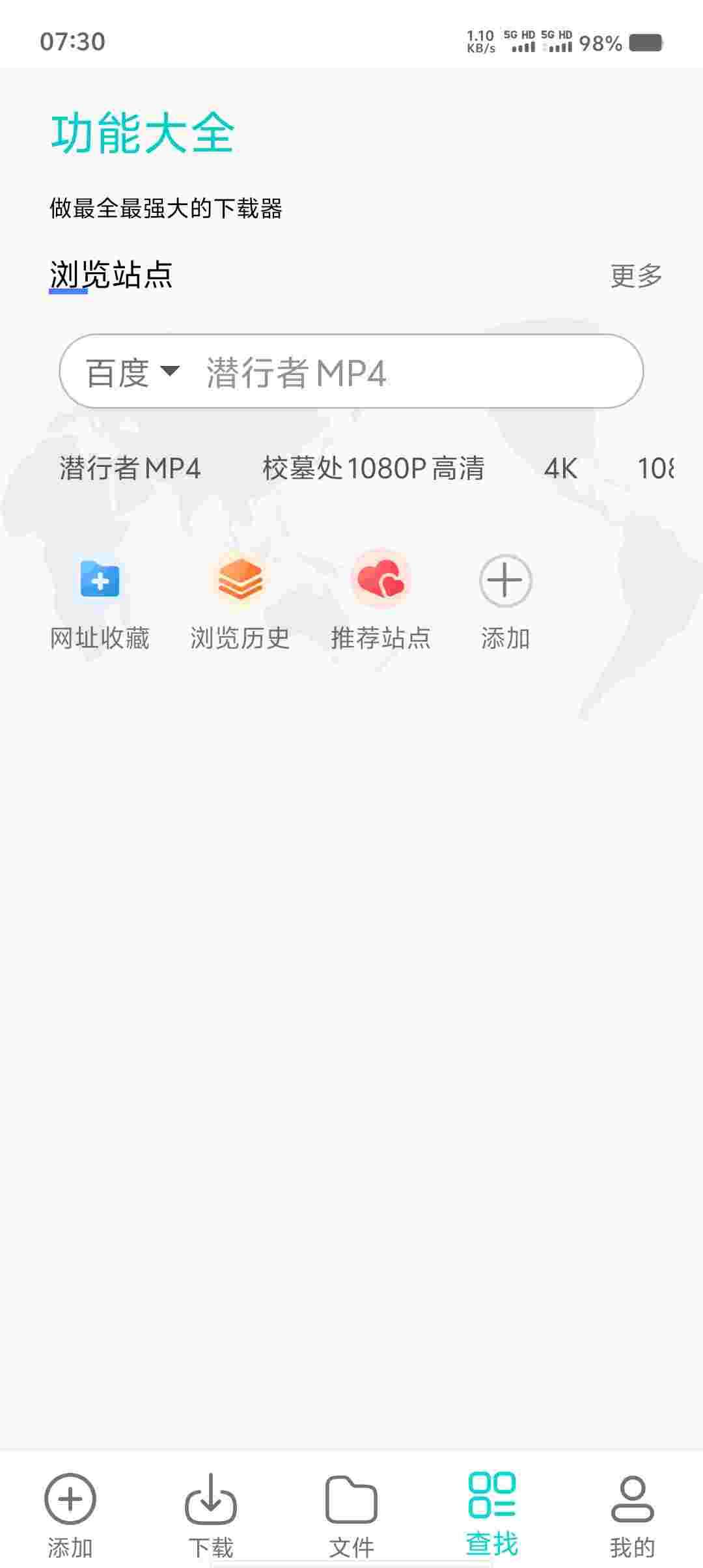
Task: Select the 校墓处 1080P 高清 suggestion
Action: coord(374,468)
